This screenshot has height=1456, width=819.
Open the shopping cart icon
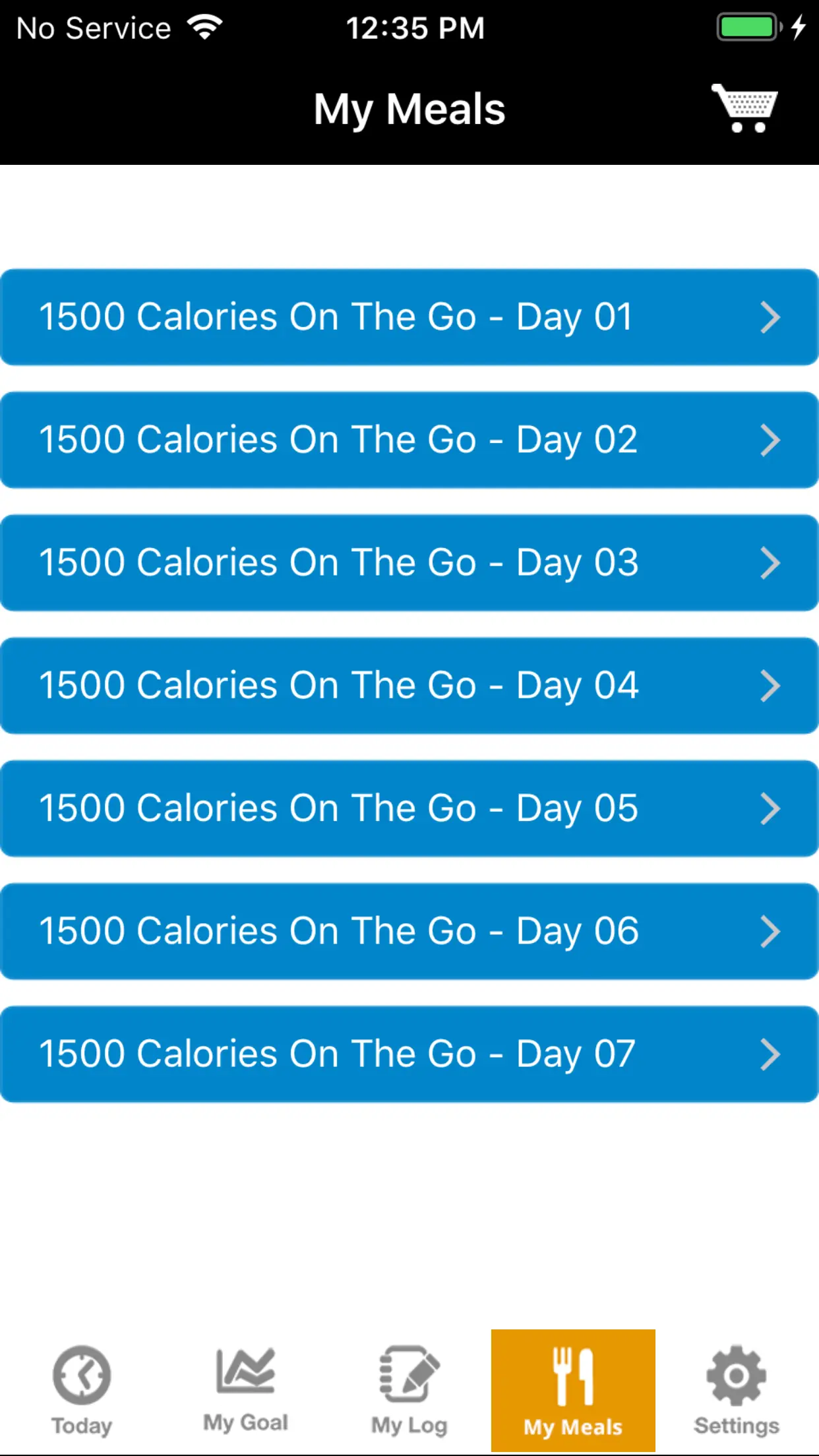click(x=745, y=109)
